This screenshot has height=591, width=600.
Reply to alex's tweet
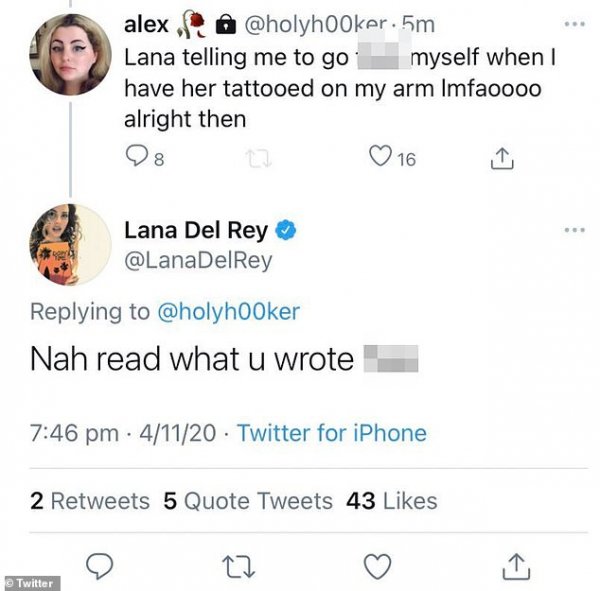point(135,158)
